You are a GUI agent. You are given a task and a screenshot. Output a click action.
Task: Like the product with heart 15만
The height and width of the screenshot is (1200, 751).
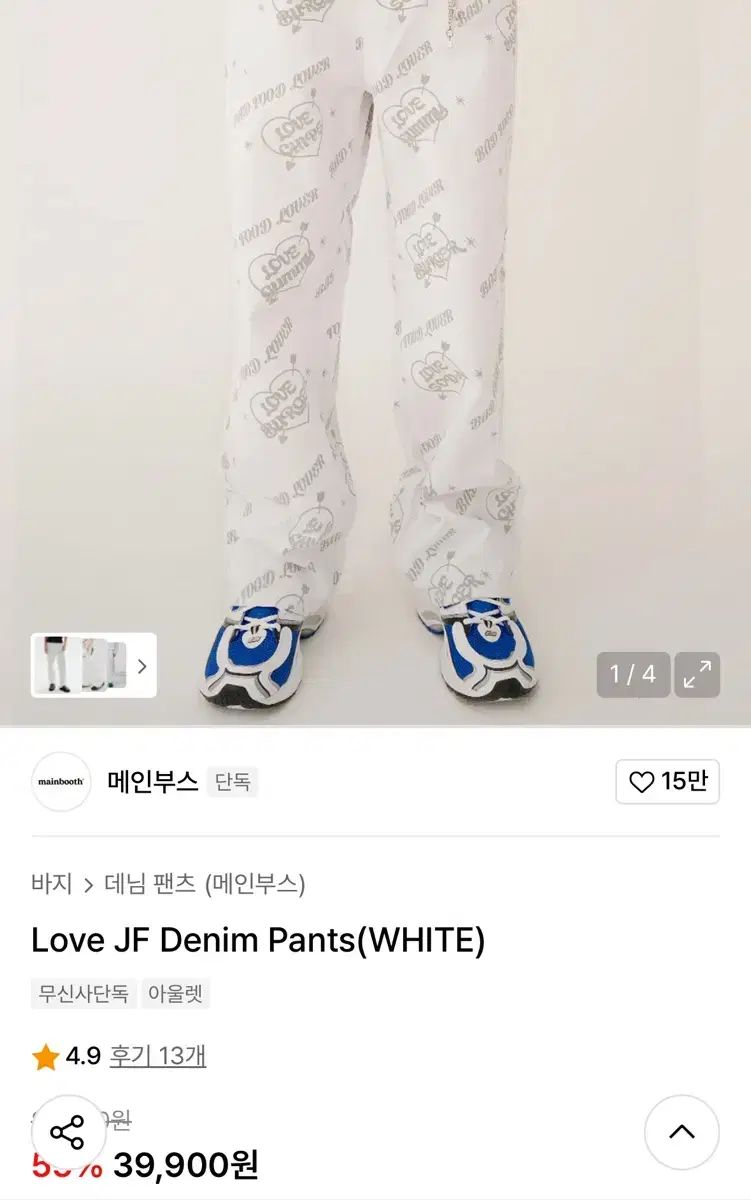point(667,782)
